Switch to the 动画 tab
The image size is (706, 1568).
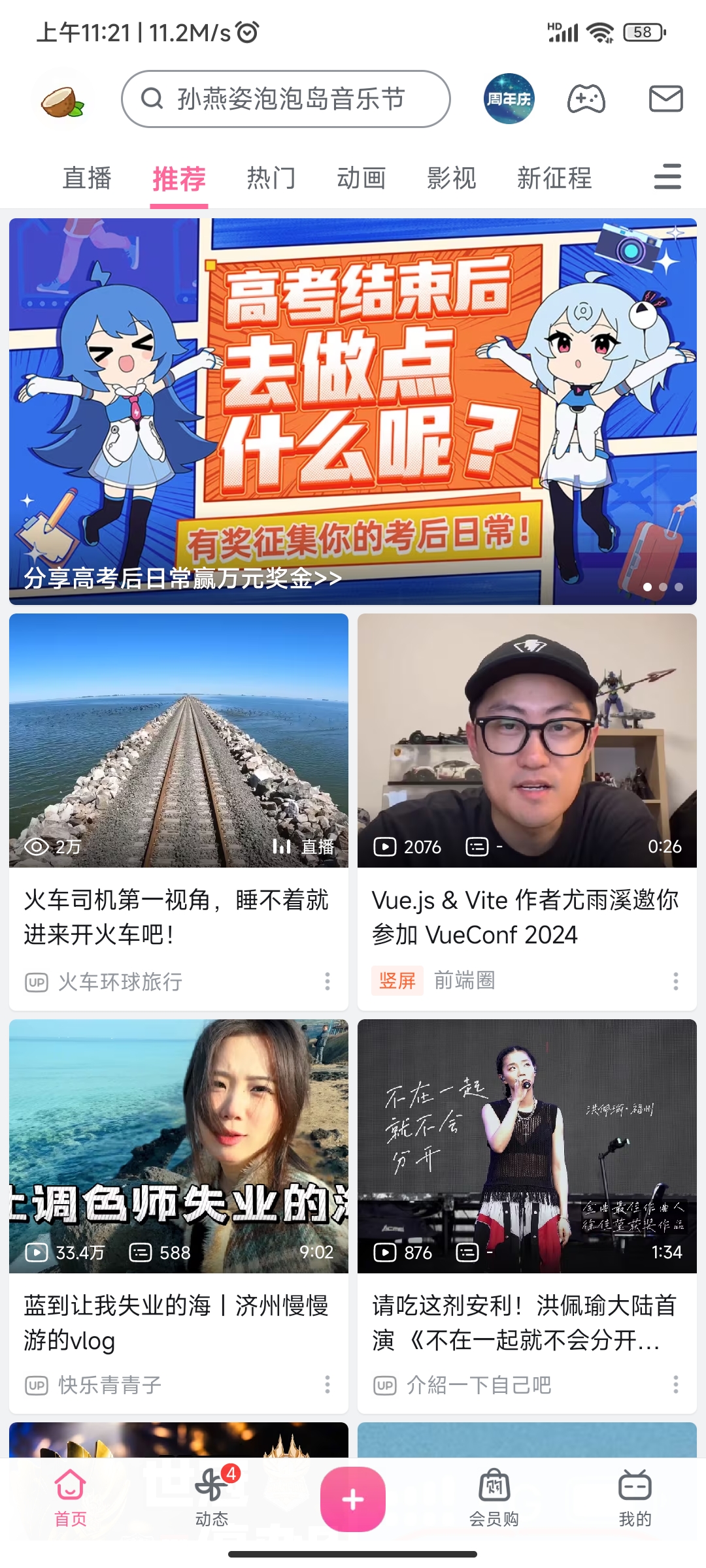coord(361,178)
